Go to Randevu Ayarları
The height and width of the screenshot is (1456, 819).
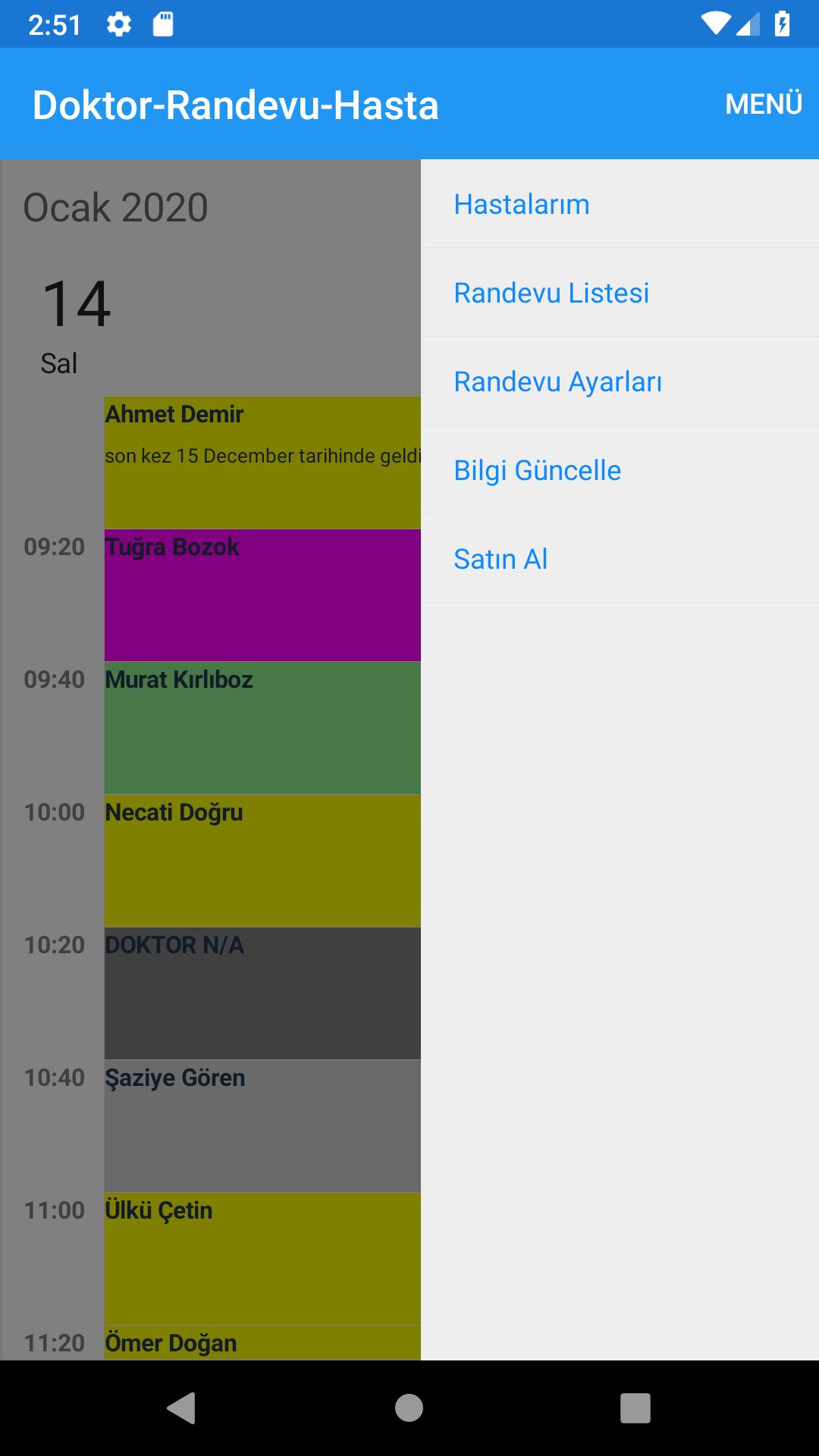(x=620, y=381)
